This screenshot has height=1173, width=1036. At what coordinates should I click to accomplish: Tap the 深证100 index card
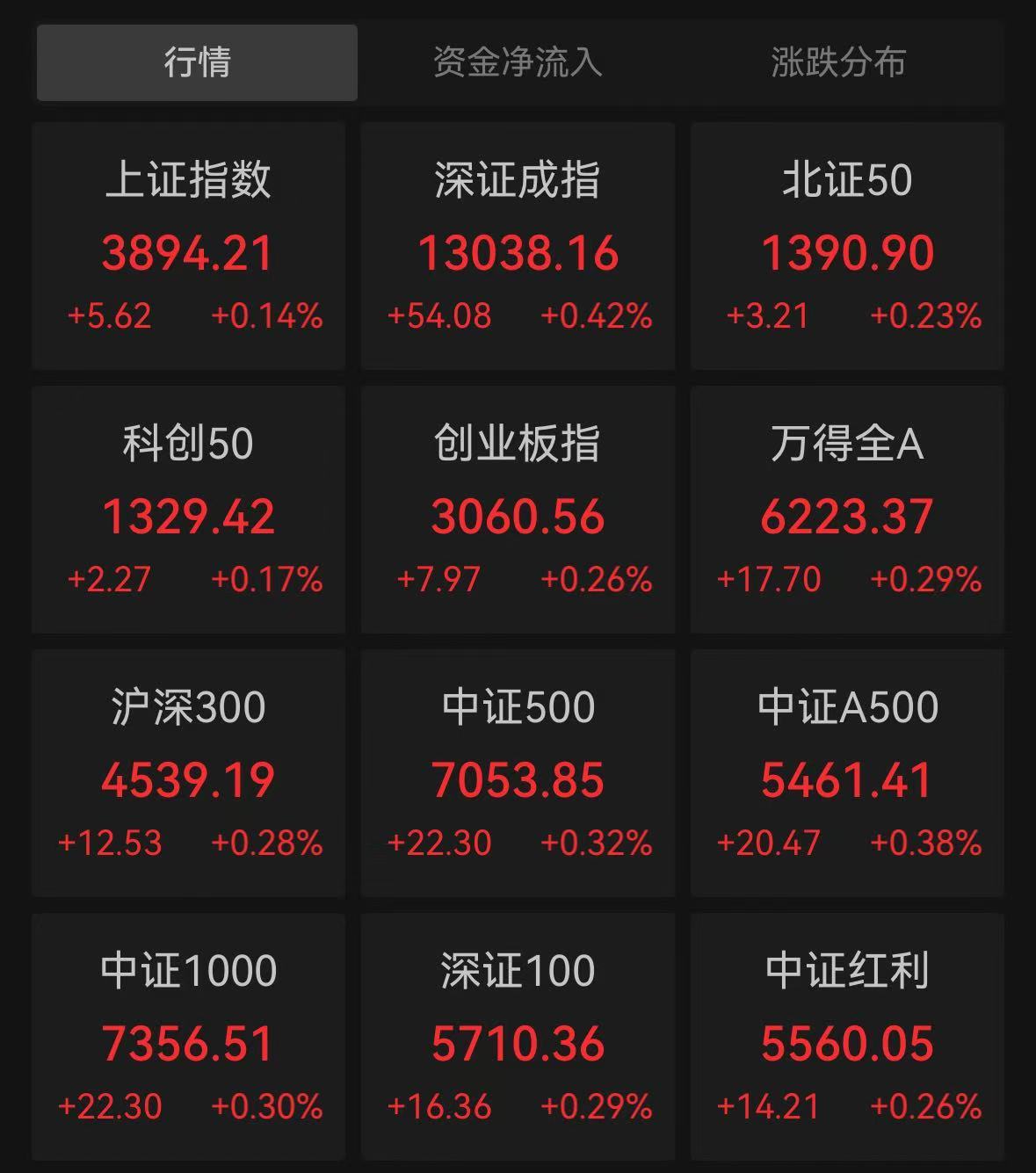coord(518,1037)
